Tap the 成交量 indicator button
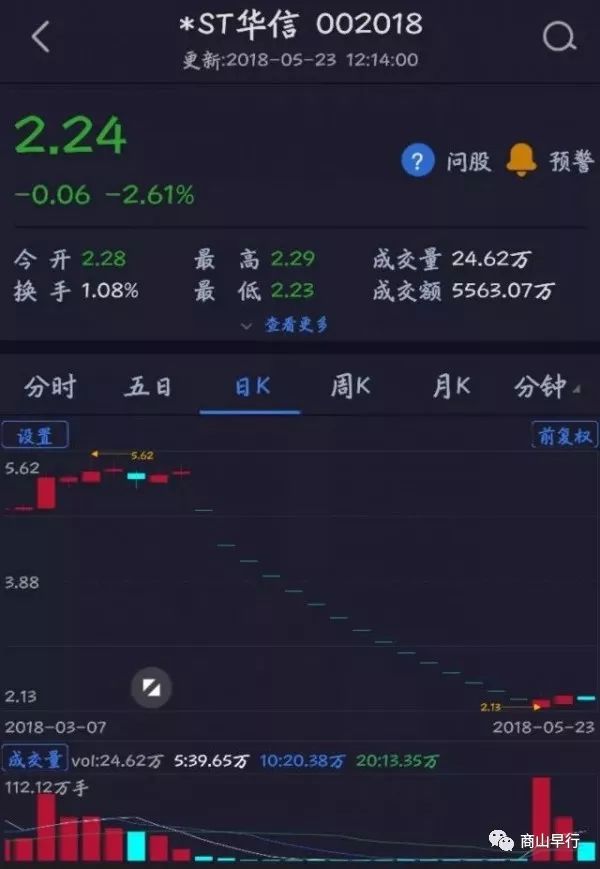The image size is (600, 869). pyautogui.click(x=35, y=759)
